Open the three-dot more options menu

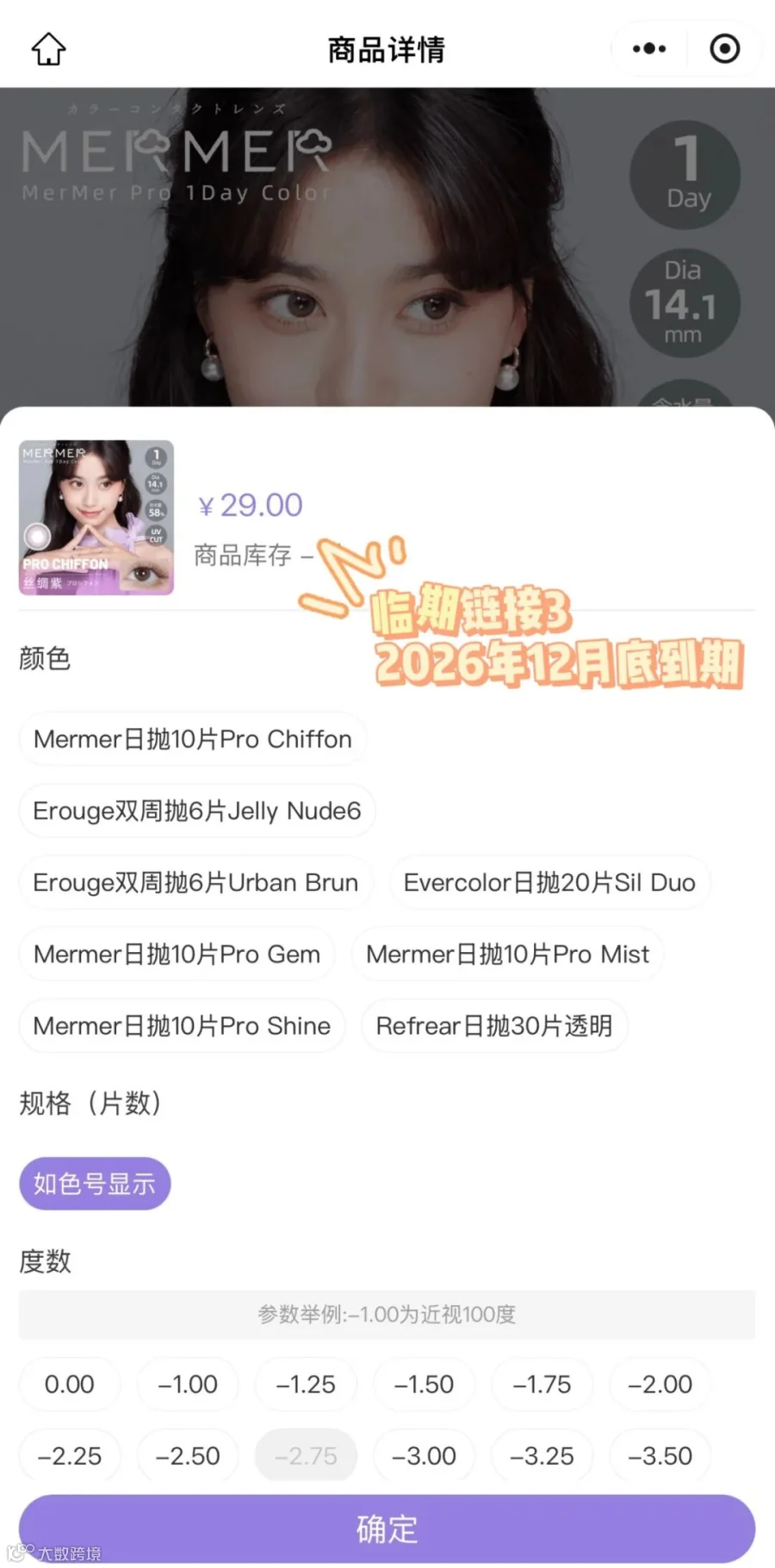[x=649, y=49]
